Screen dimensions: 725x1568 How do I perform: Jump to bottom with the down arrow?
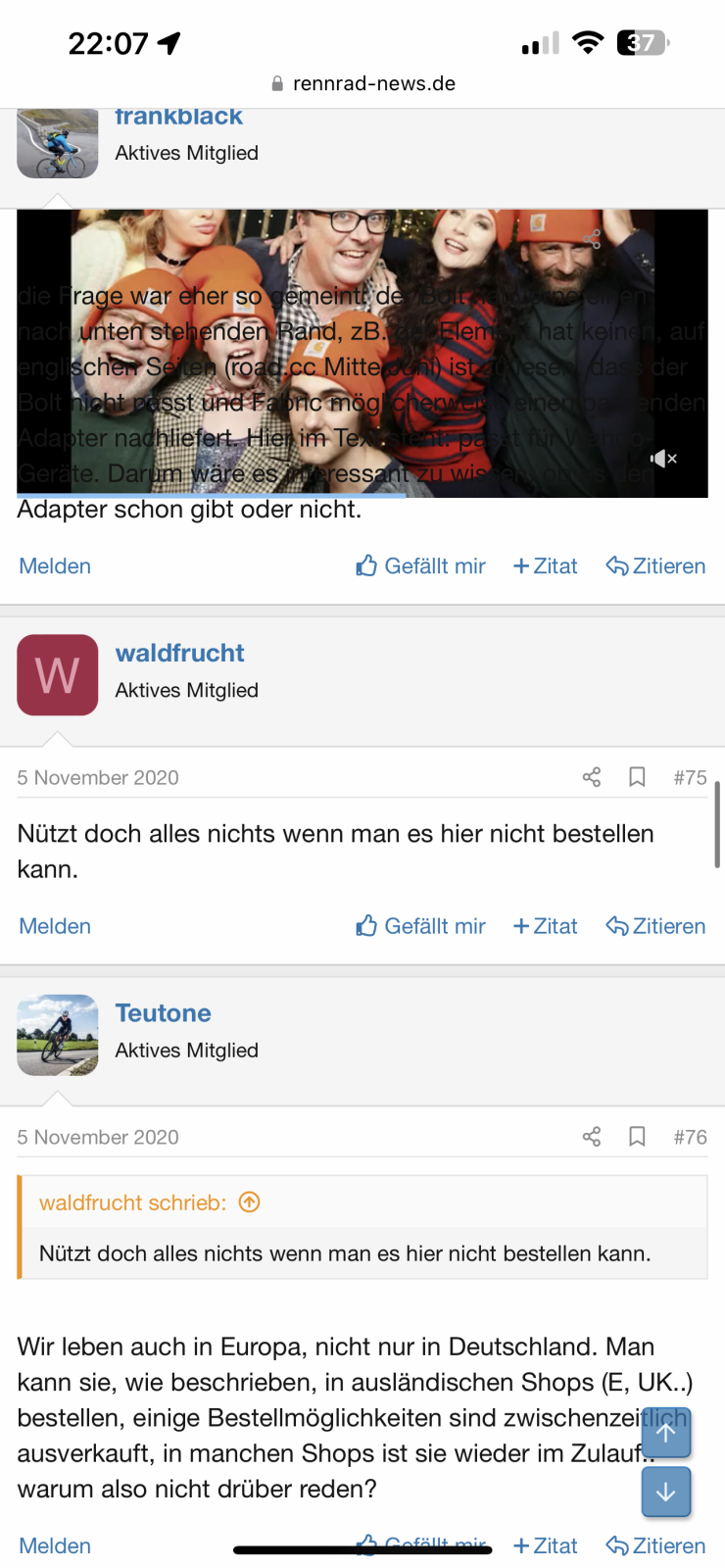666,1492
